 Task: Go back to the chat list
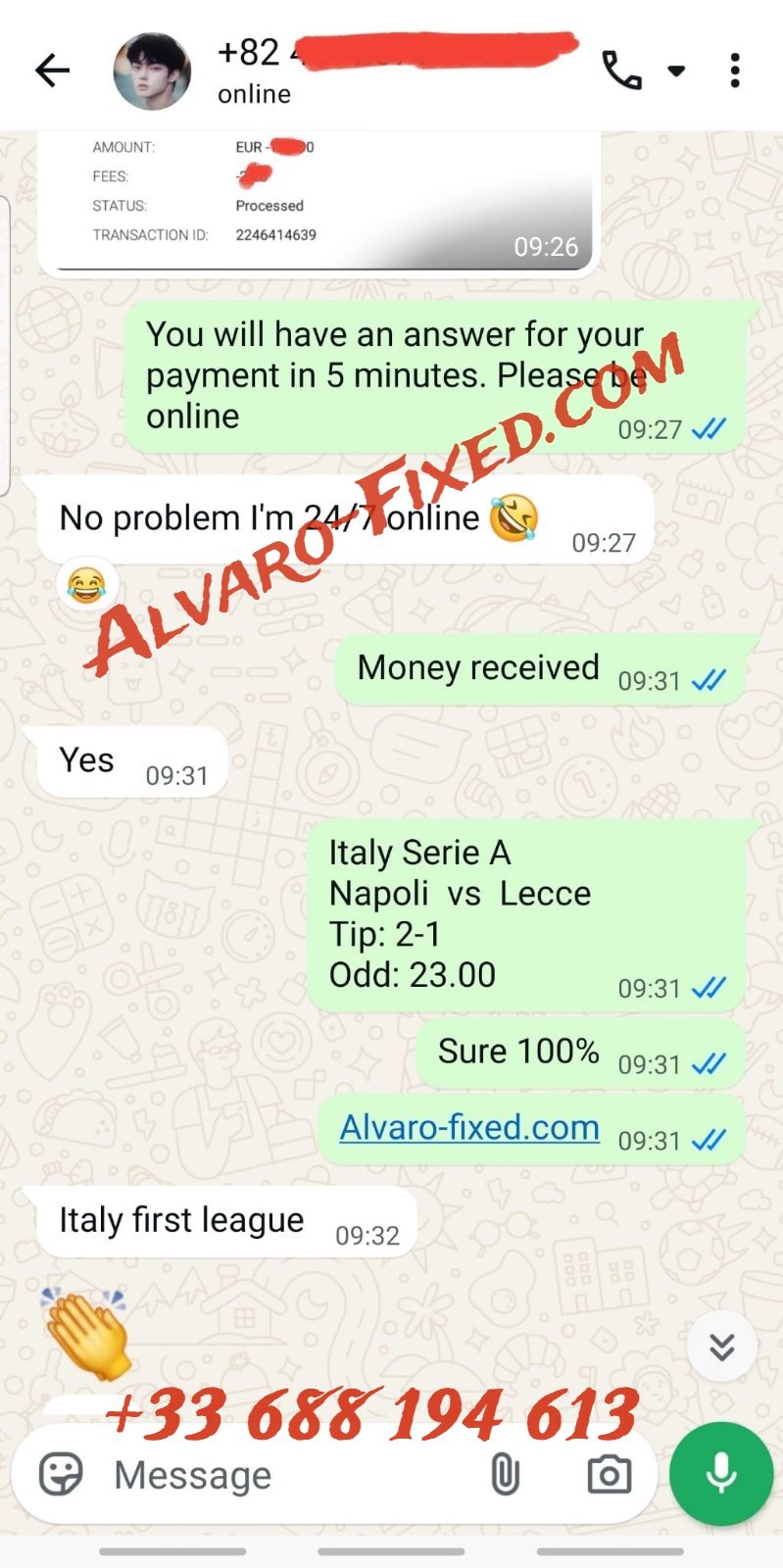(x=52, y=71)
